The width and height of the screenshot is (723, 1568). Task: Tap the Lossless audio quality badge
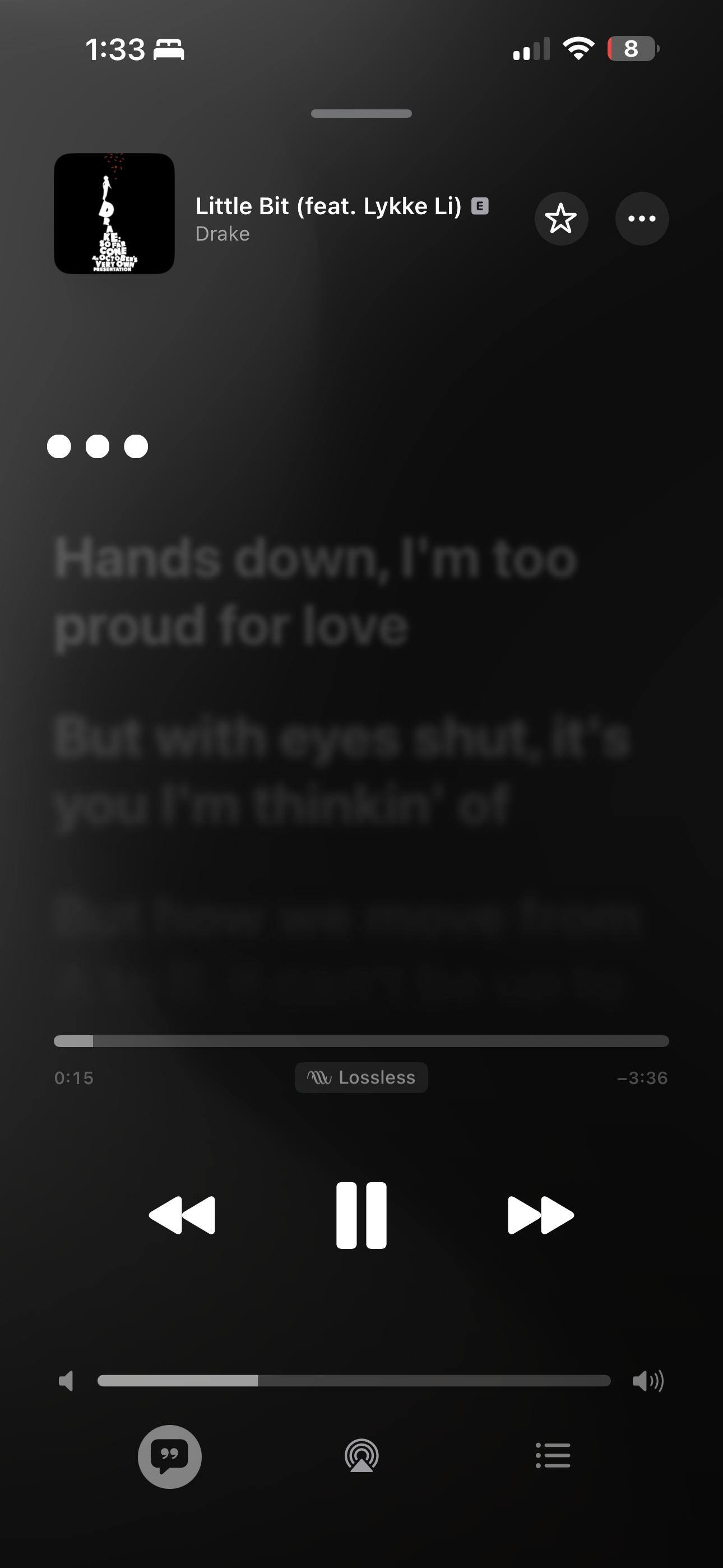tap(361, 1077)
